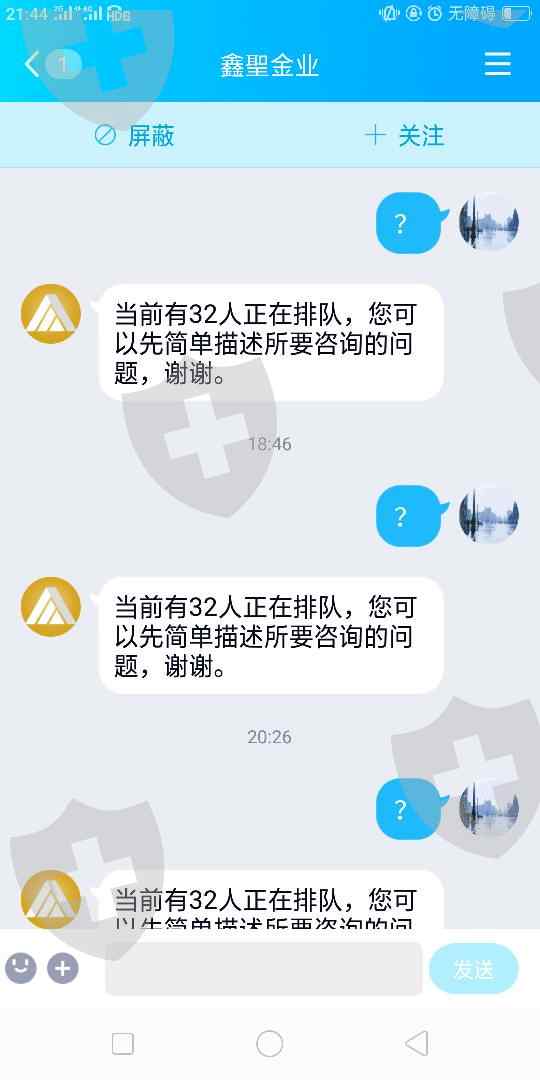This screenshot has height=1080, width=540.
Task: Focus the message input field
Action: [x=263, y=968]
